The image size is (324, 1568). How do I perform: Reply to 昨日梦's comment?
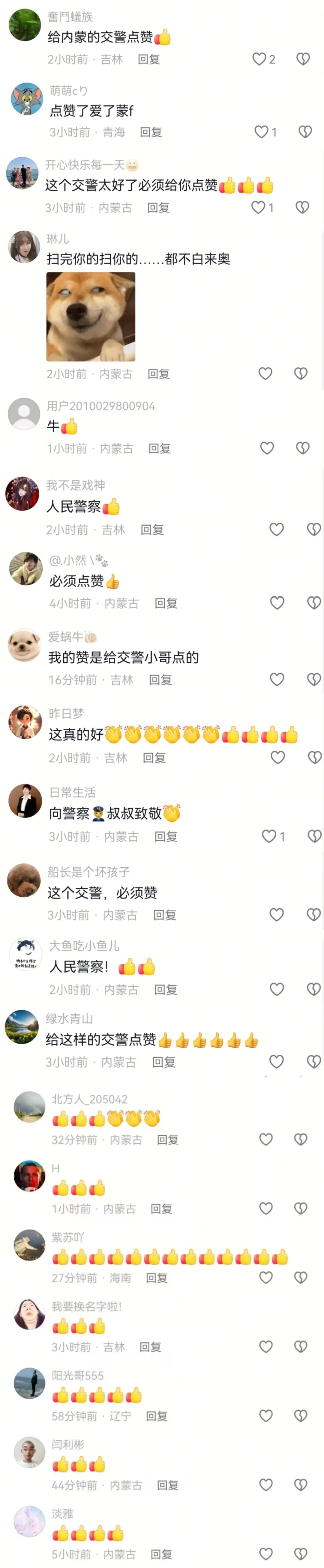pyautogui.click(x=154, y=758)
